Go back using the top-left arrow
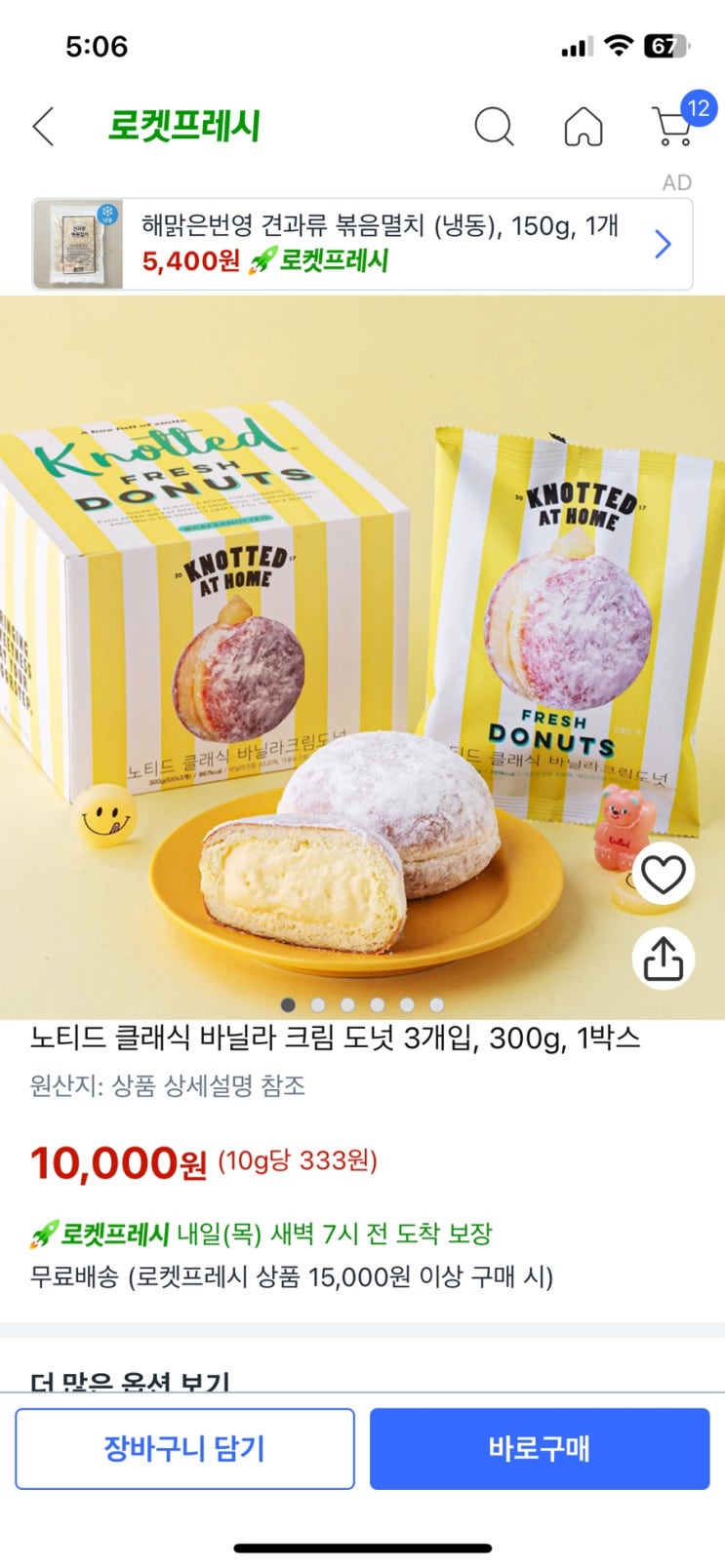The height and width of the screenshot is (1568, 725). tap(44, 127)
